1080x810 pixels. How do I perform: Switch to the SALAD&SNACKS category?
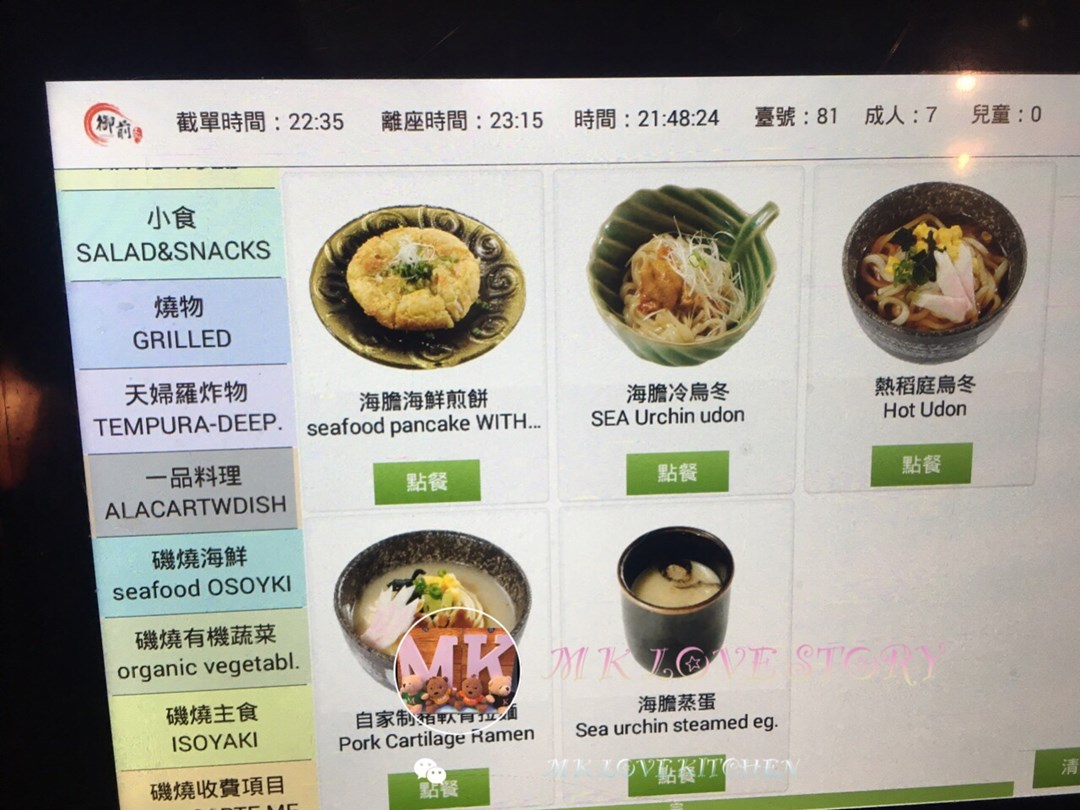(x=172, y=234)
